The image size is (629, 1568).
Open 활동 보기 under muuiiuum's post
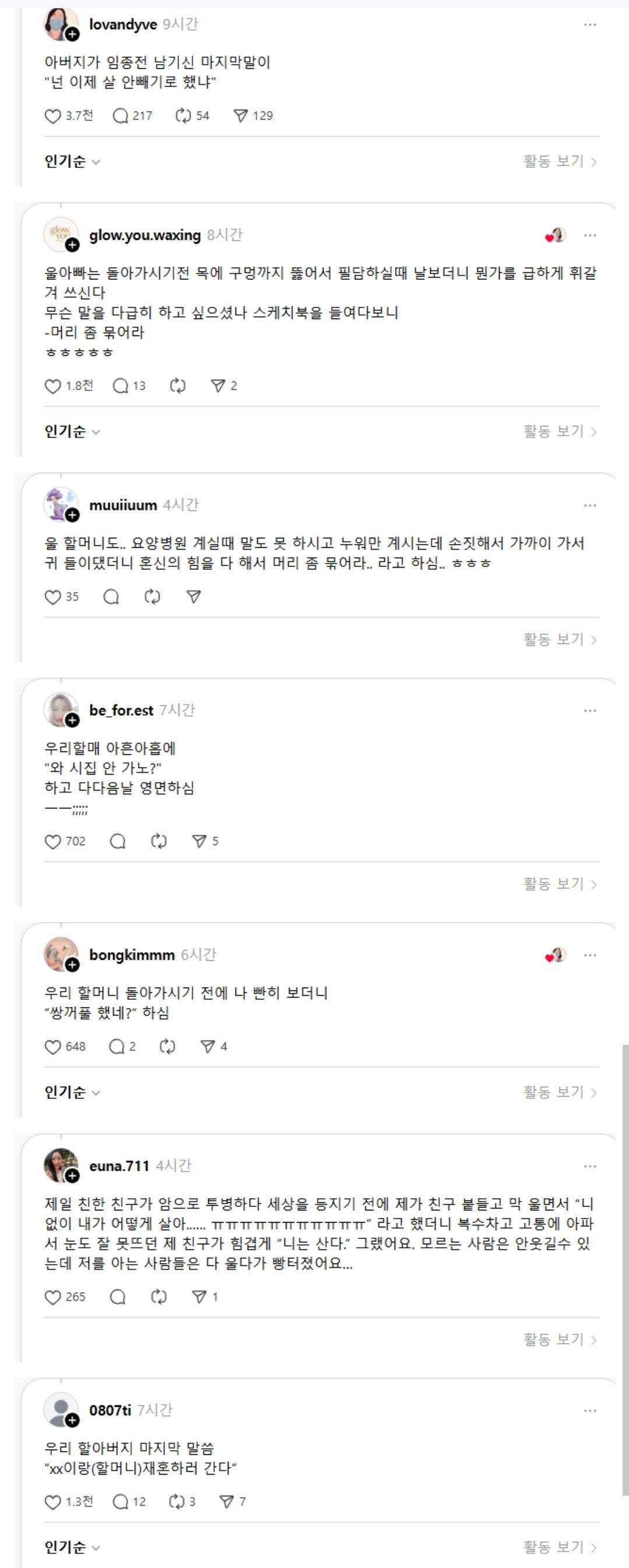559,639
